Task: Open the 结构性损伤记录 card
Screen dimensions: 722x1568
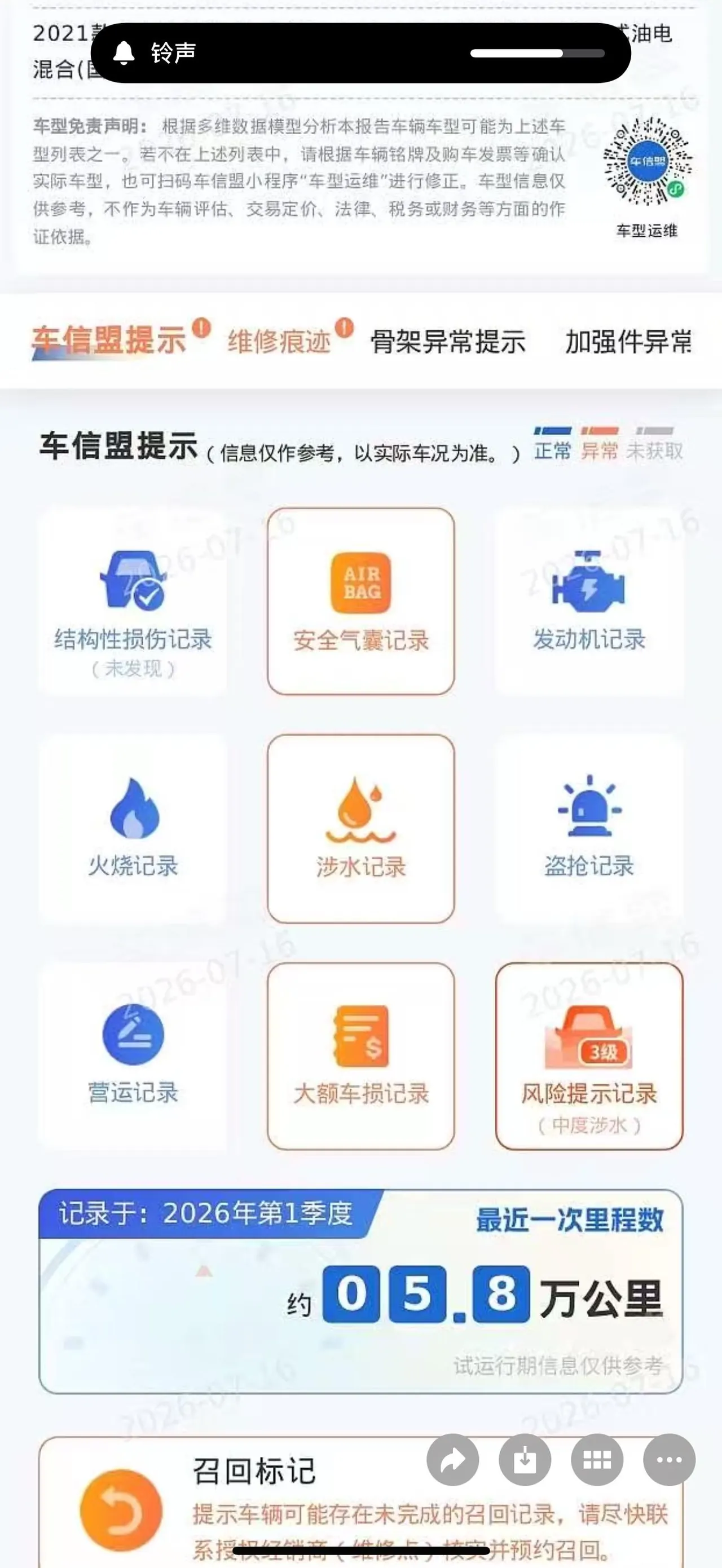Action: point(133,602)
